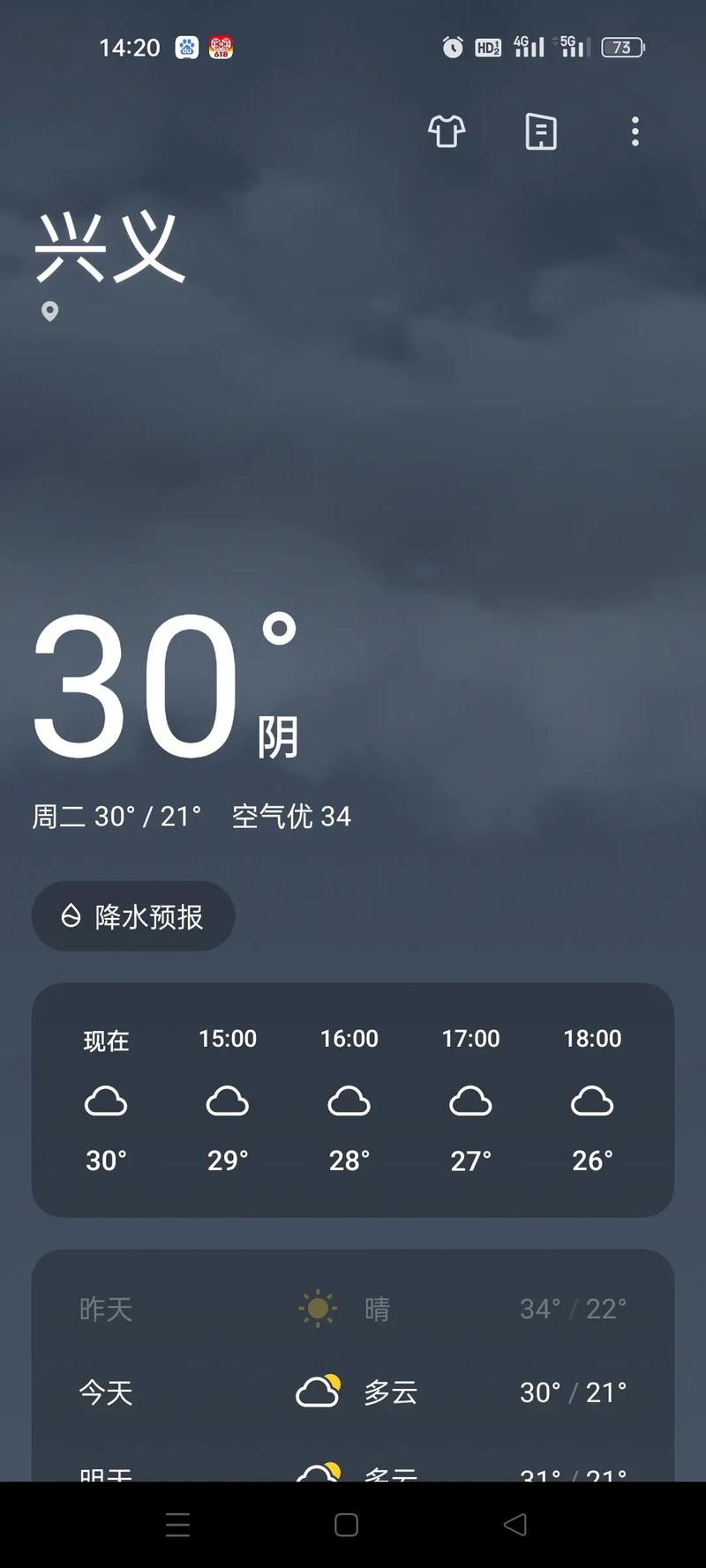The height and width of the screenshot is (1568, 706).
Task: Open the clothing index (shirt icon)
Action: (x=446, y=131)
